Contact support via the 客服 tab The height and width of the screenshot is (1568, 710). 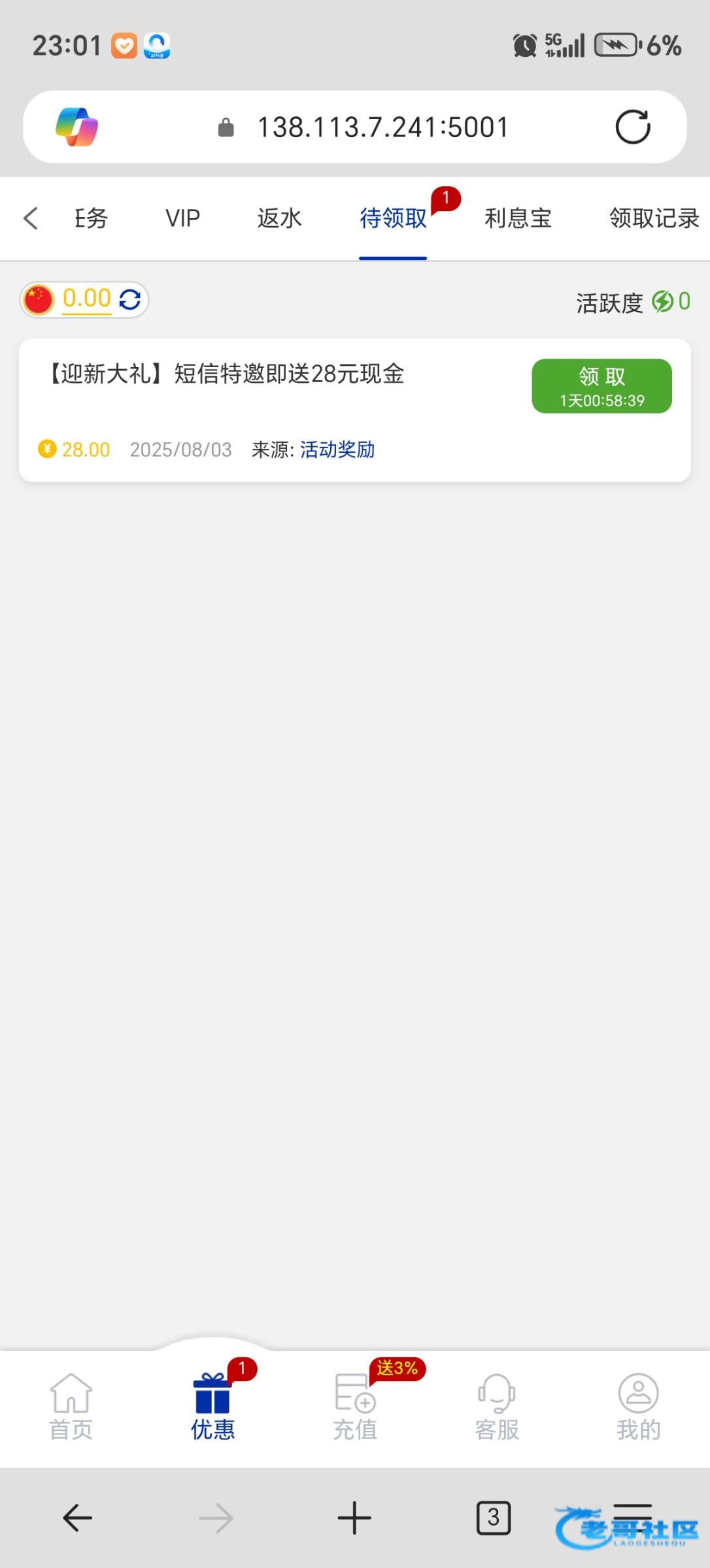click(x=497, y=1407)
